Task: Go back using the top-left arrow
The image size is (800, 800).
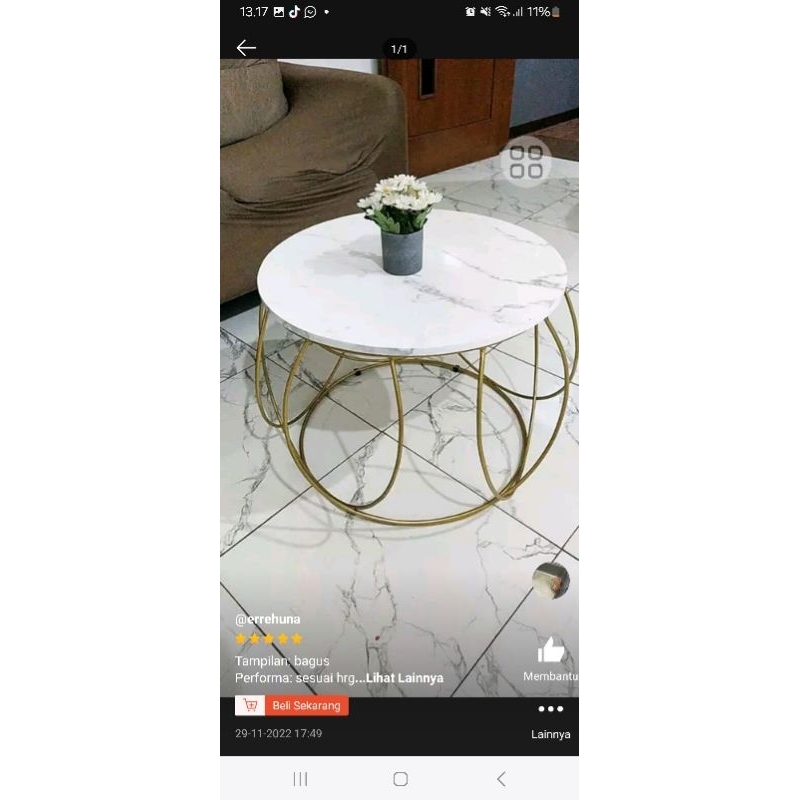Action: click(x=246, y=48)
